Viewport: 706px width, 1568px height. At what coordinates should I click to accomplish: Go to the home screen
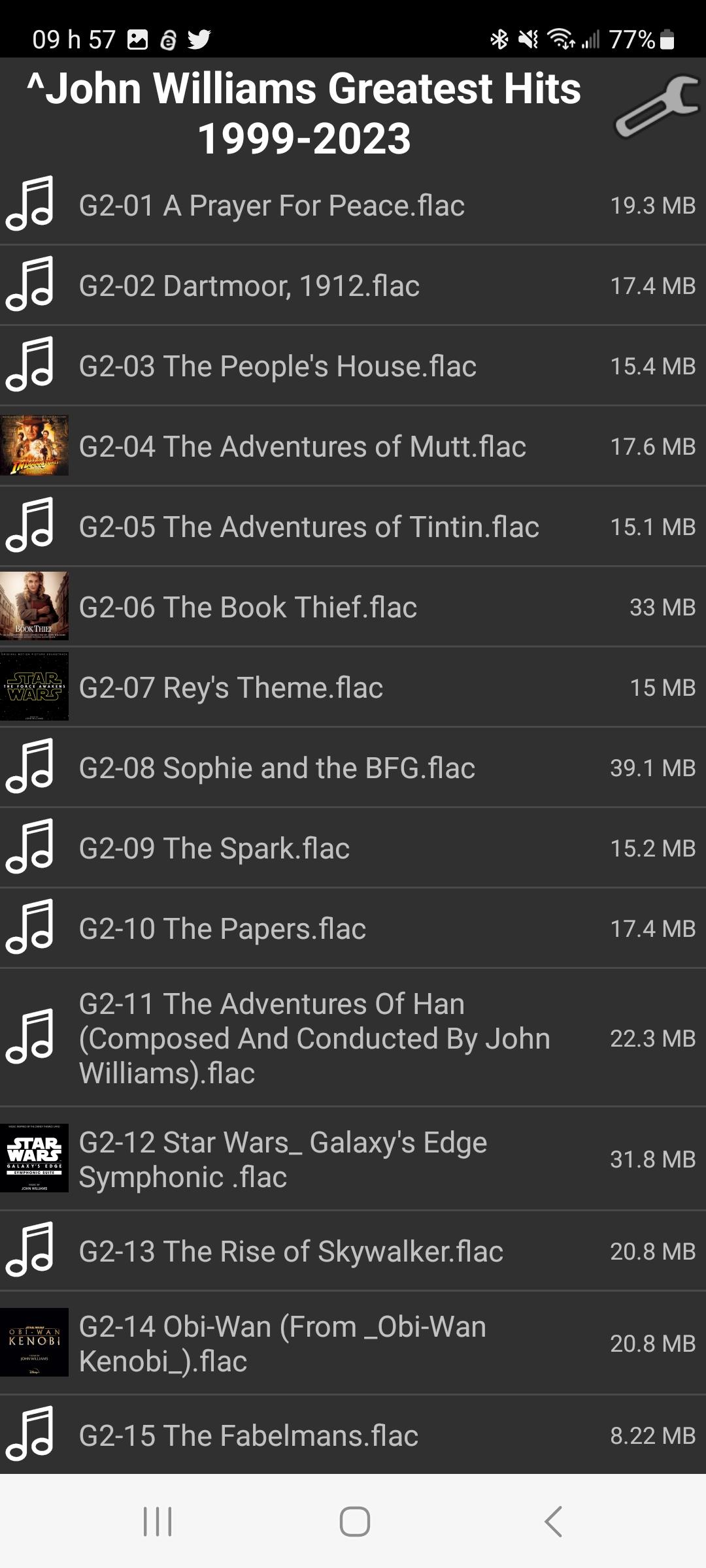(355, 1522)
